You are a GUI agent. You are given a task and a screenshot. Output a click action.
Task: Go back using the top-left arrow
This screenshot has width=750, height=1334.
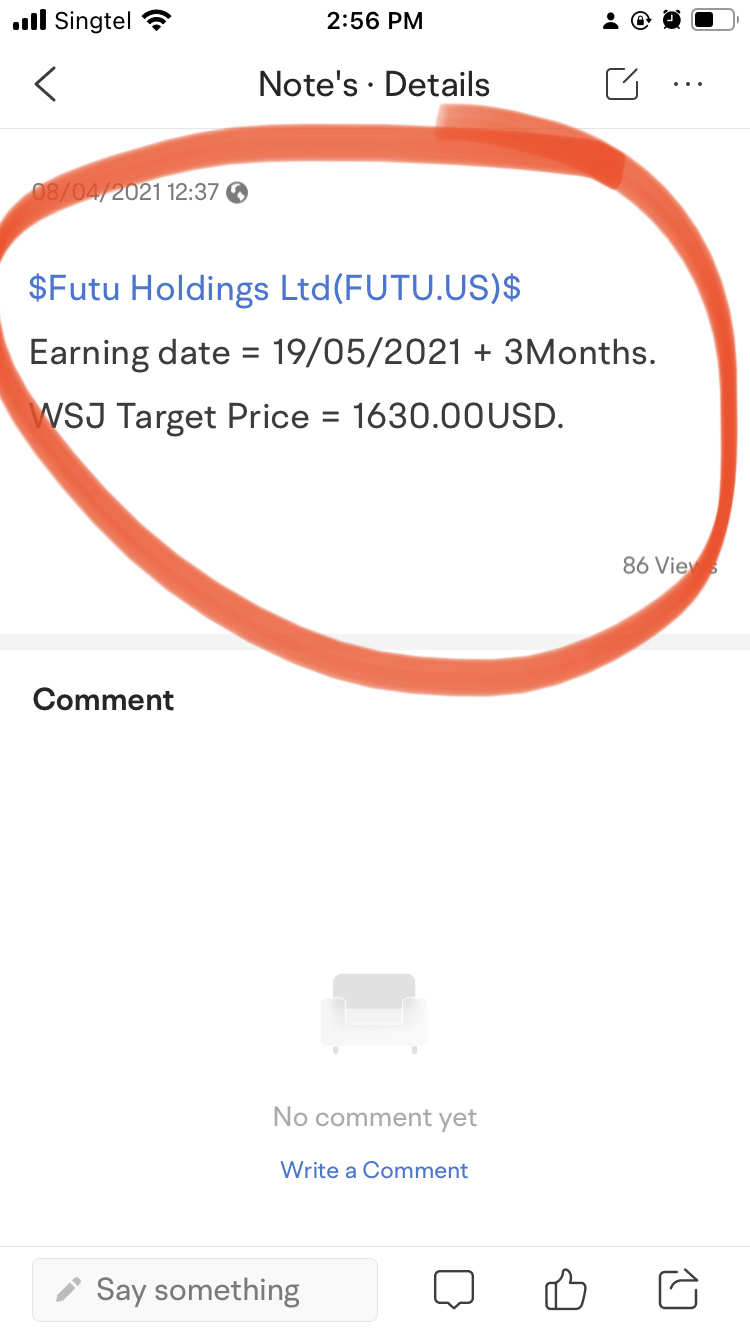click(x=45, y=84)
